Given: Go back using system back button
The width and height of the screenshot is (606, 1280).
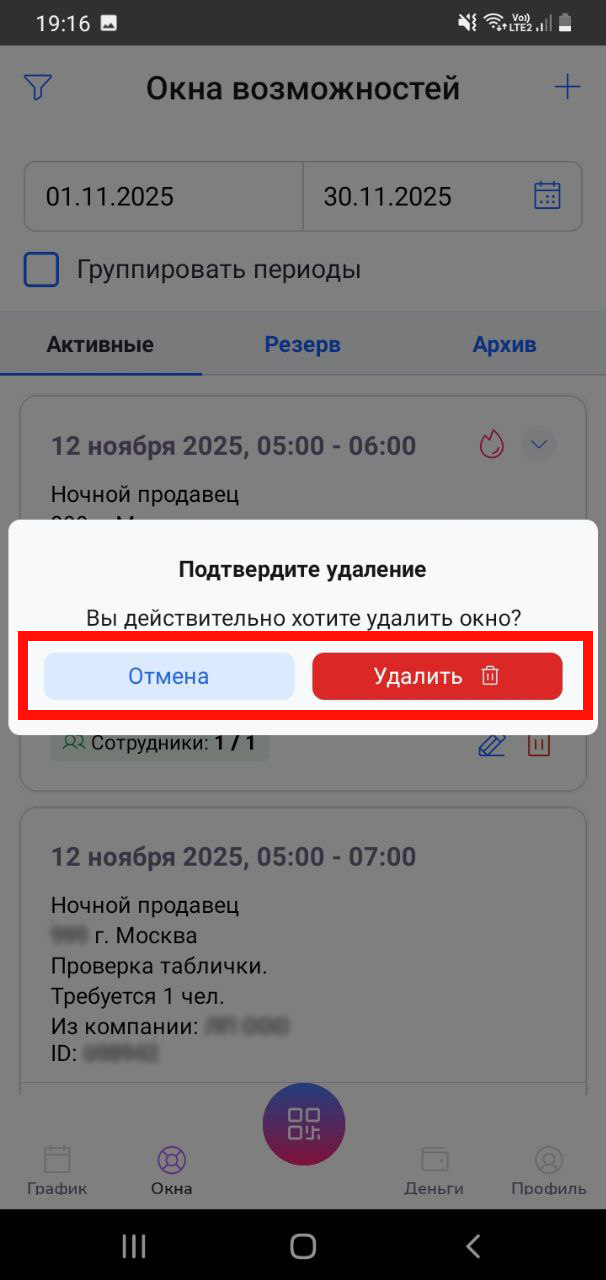Looking at the screenshot, I should (x=474, y=1245).
